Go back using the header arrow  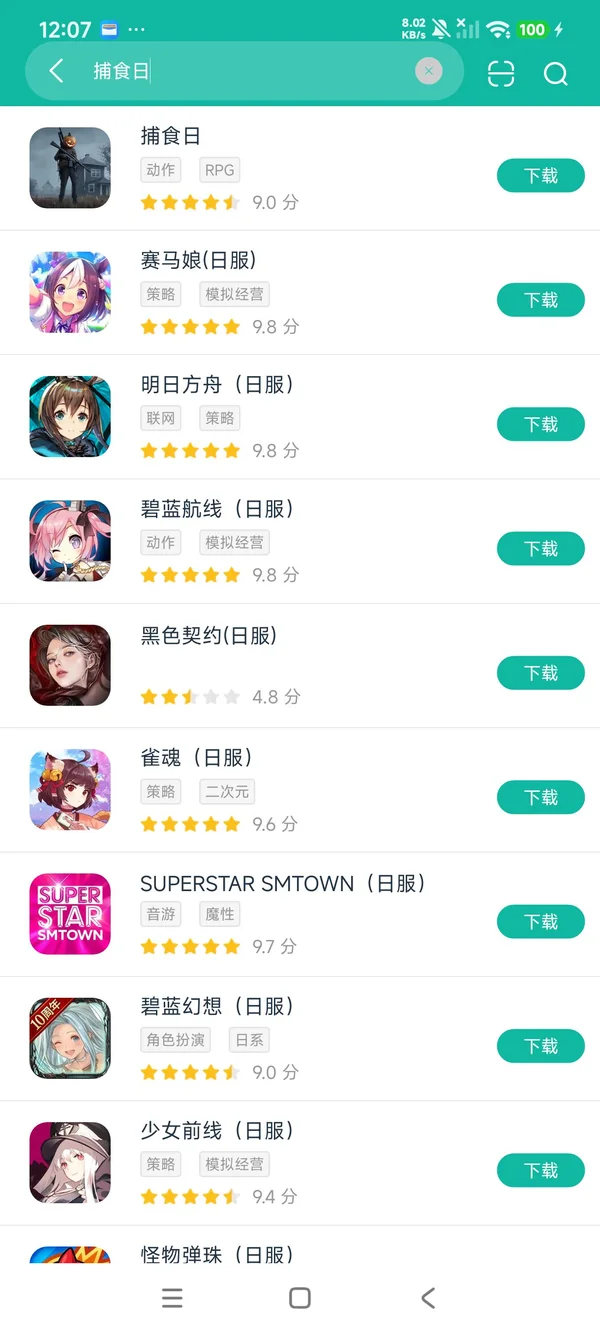[56, 71]
